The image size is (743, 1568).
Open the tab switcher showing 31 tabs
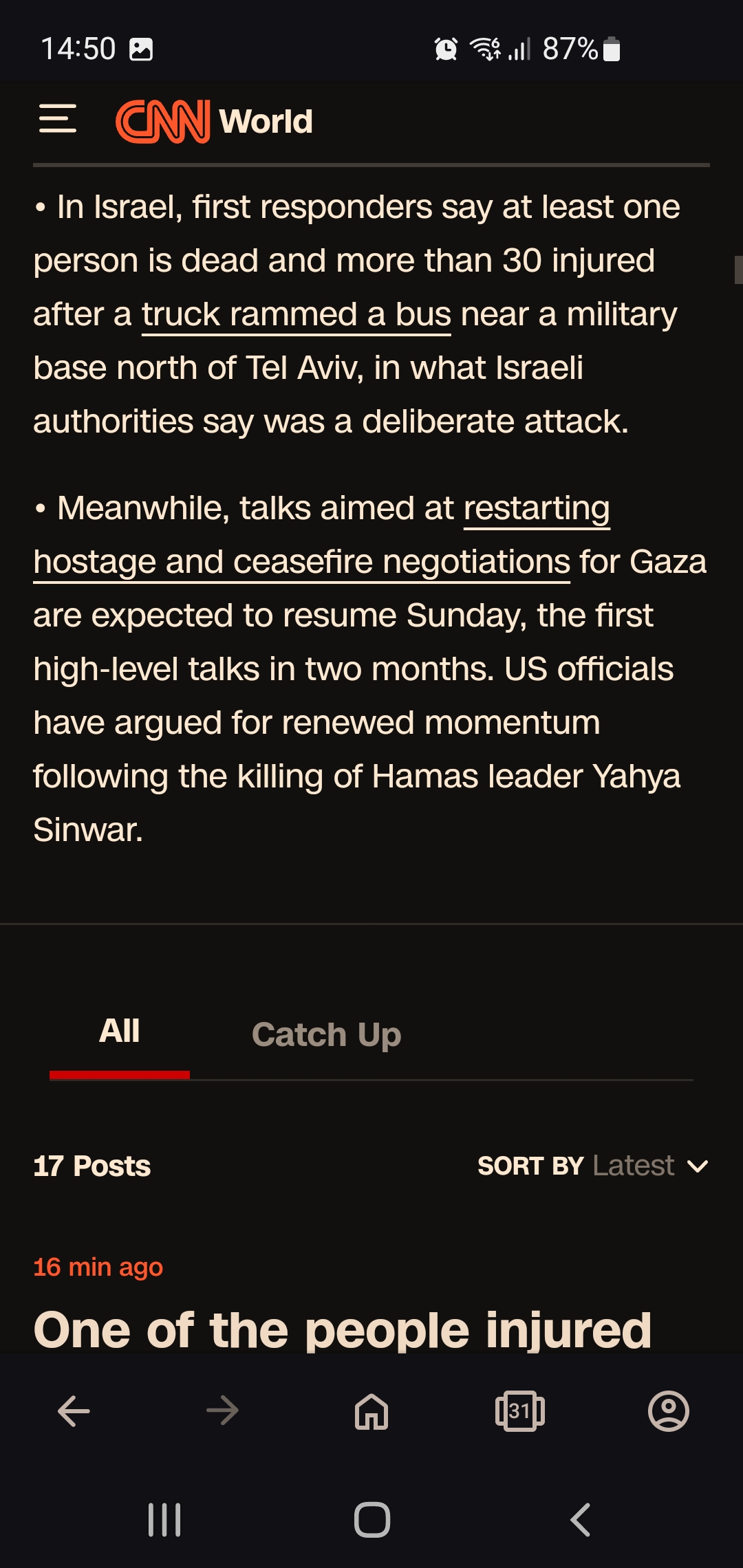point(520,1411)
